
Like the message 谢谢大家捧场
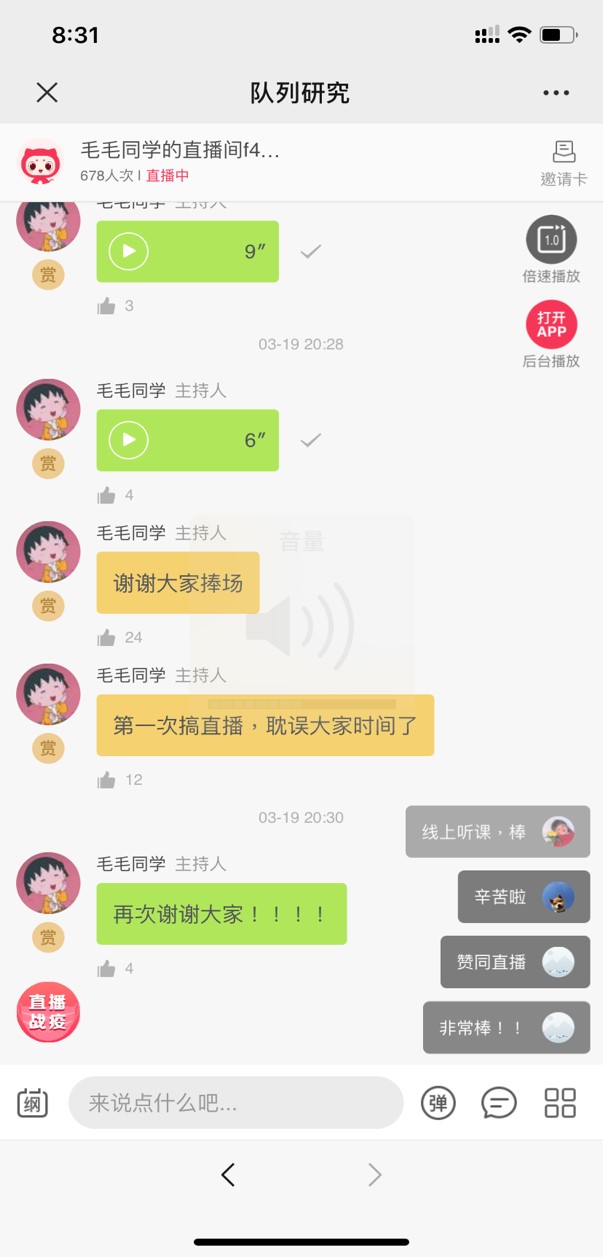(x=107, y=637)
